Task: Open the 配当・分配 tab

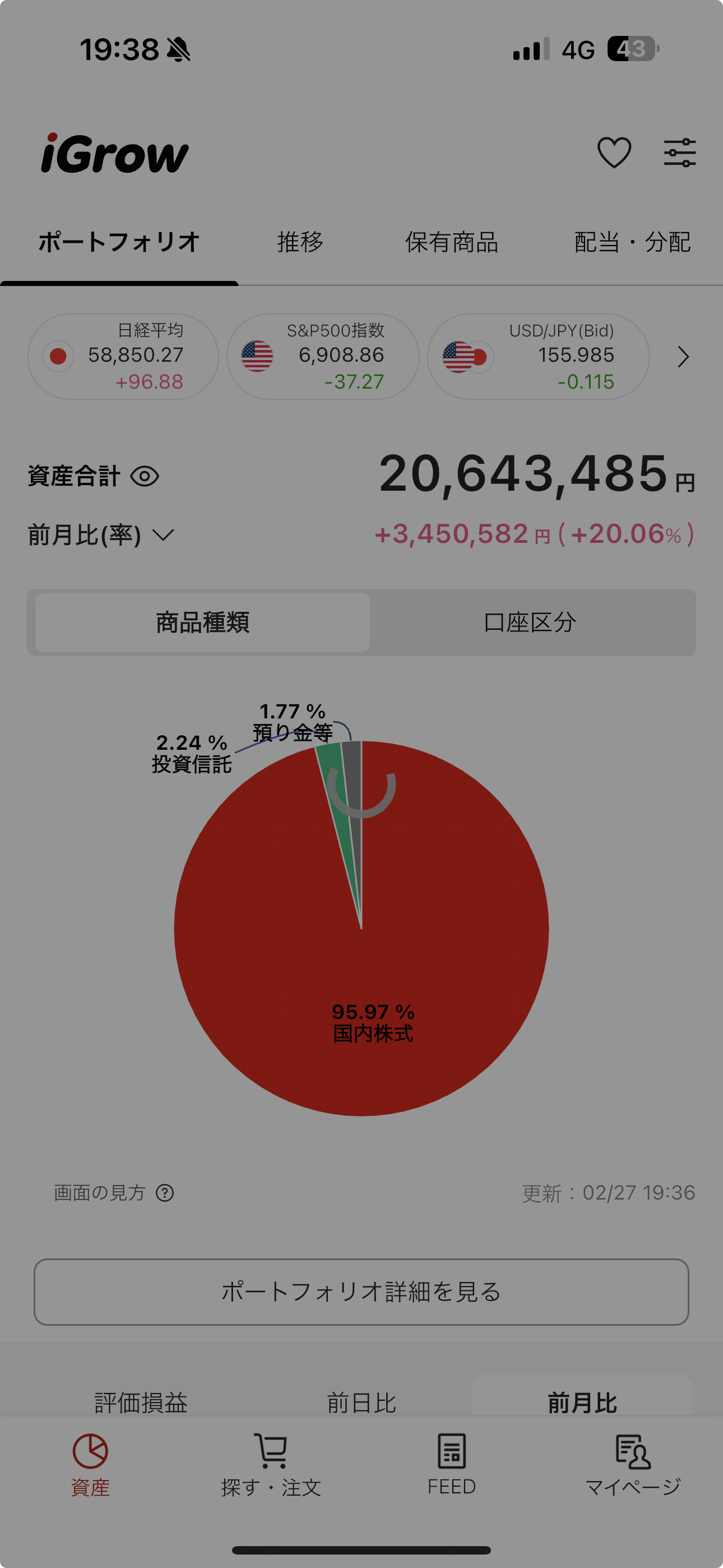Action: (632, 242)
